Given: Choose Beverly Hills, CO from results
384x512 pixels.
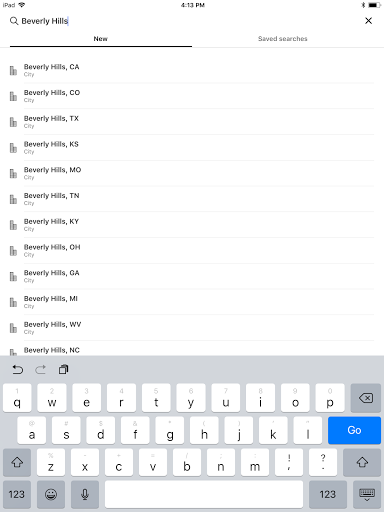Looking at the screenshot, I should point(192,96).
